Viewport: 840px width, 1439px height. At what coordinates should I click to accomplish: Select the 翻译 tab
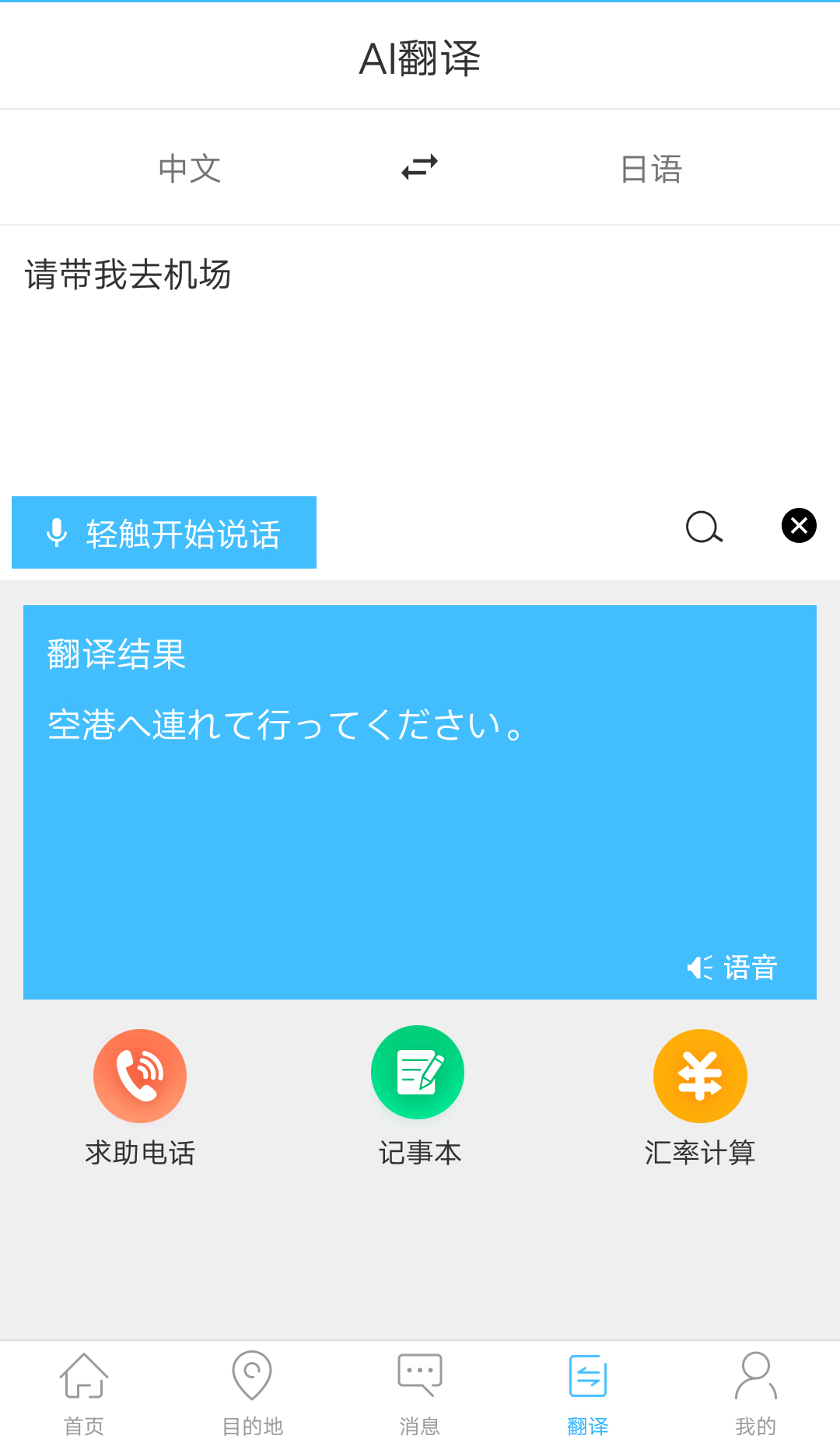point(588,1394)
